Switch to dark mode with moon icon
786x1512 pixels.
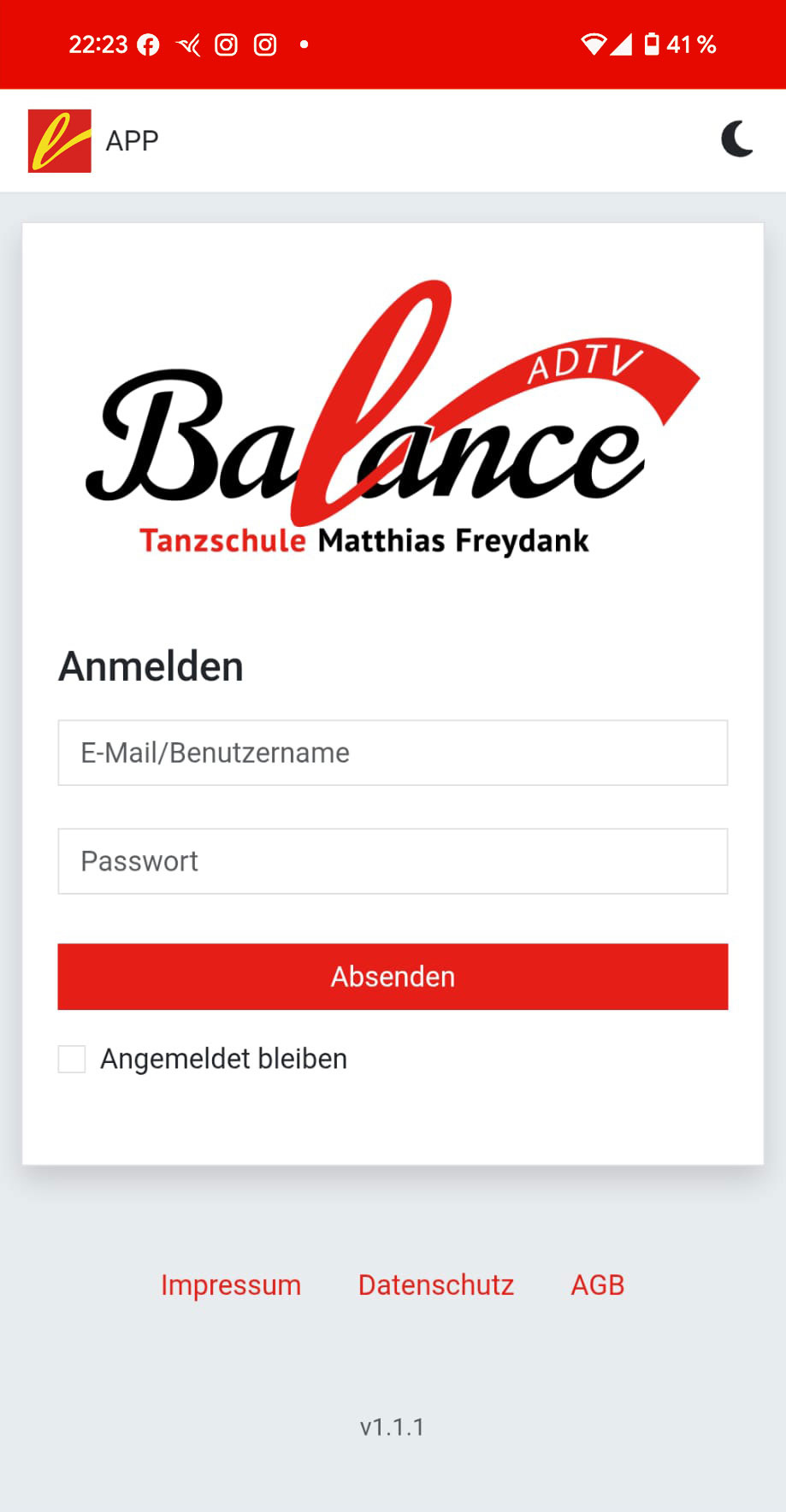pos(736,139)
